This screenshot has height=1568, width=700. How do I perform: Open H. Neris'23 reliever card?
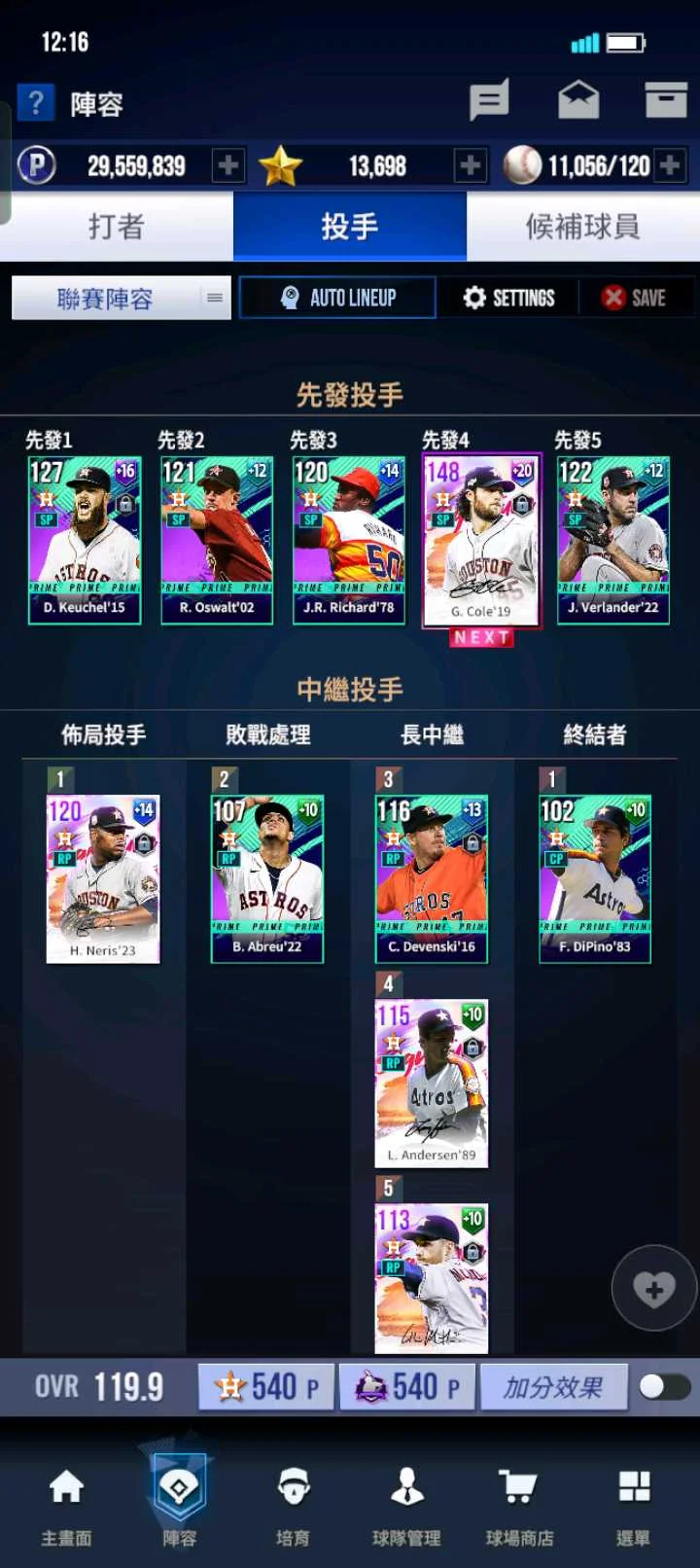[103, 879]
